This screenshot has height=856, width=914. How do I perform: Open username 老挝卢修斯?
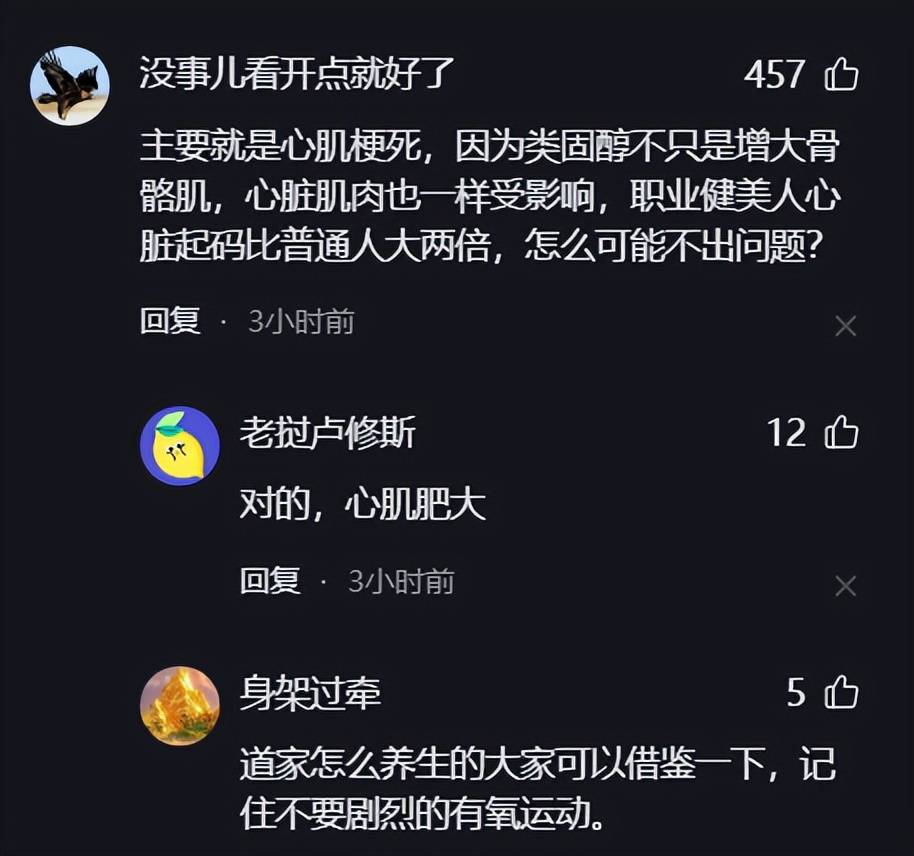[x=326, y=434]
